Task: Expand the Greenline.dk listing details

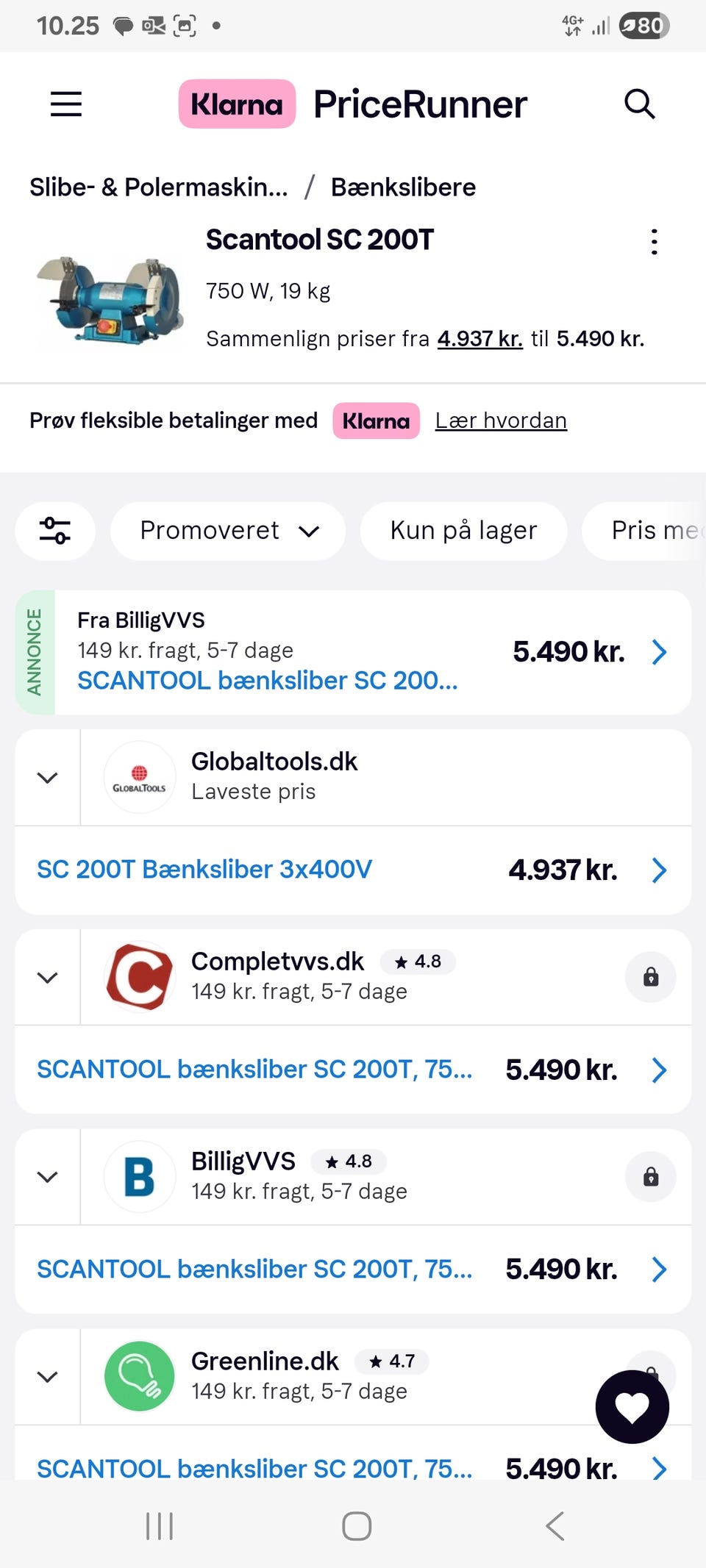Action: coord(46,1376)
